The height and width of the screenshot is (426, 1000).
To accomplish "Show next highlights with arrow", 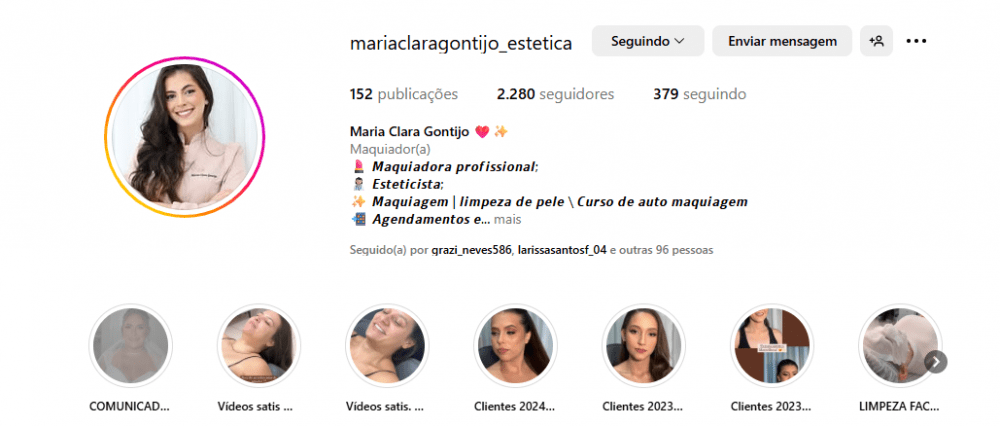I will point(935,361).
